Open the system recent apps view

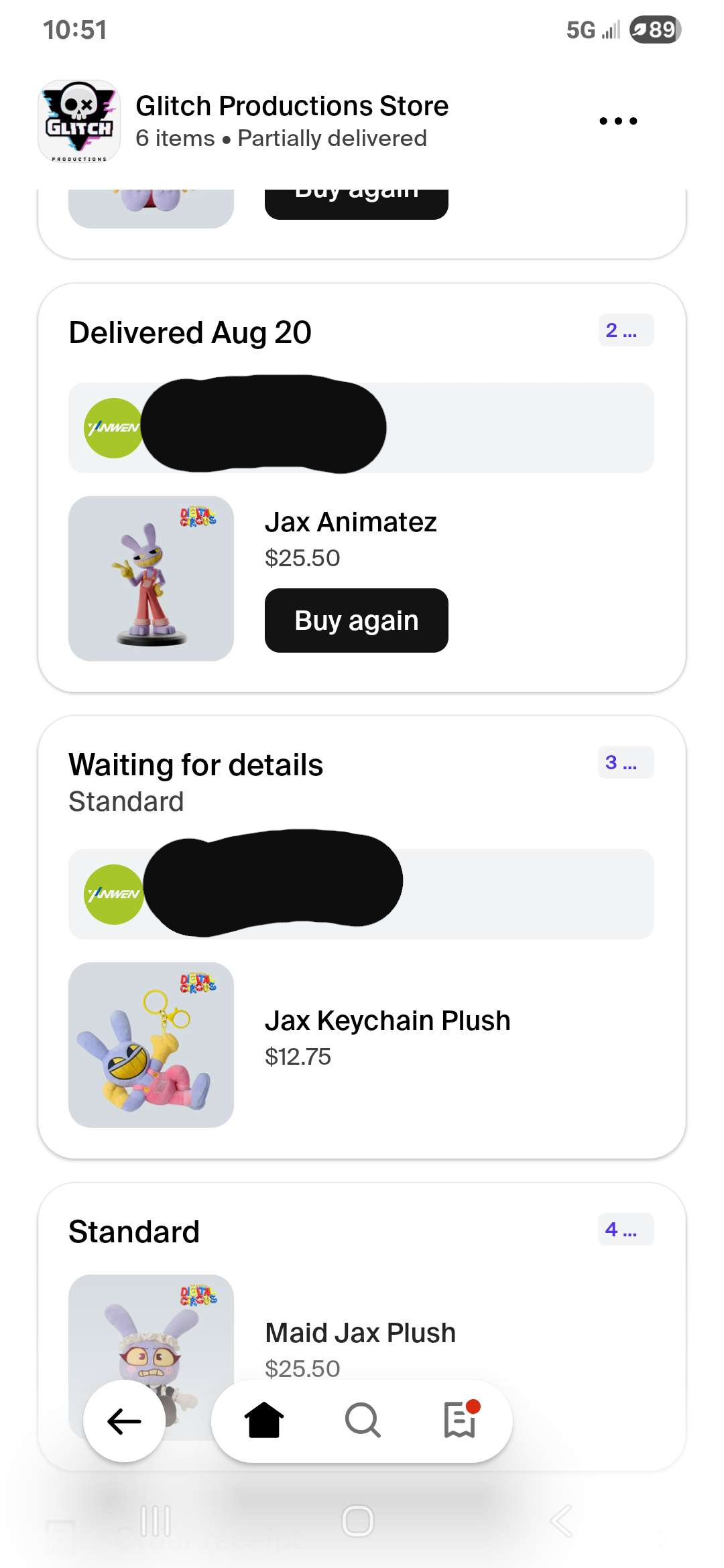[x=156, y=1521]
